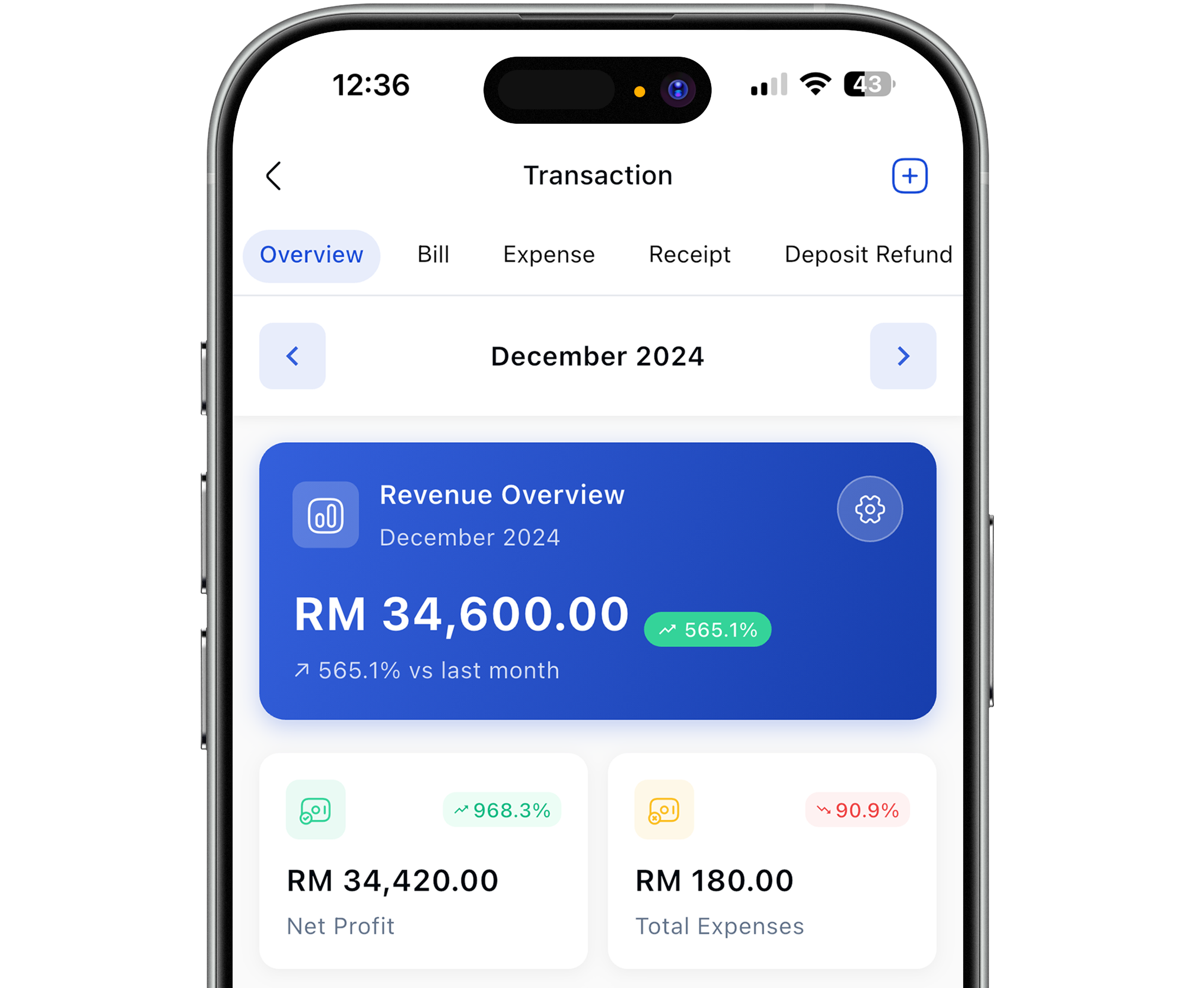Go to the next month
This screenshot has height=988, width=1204.
[903, 356]
